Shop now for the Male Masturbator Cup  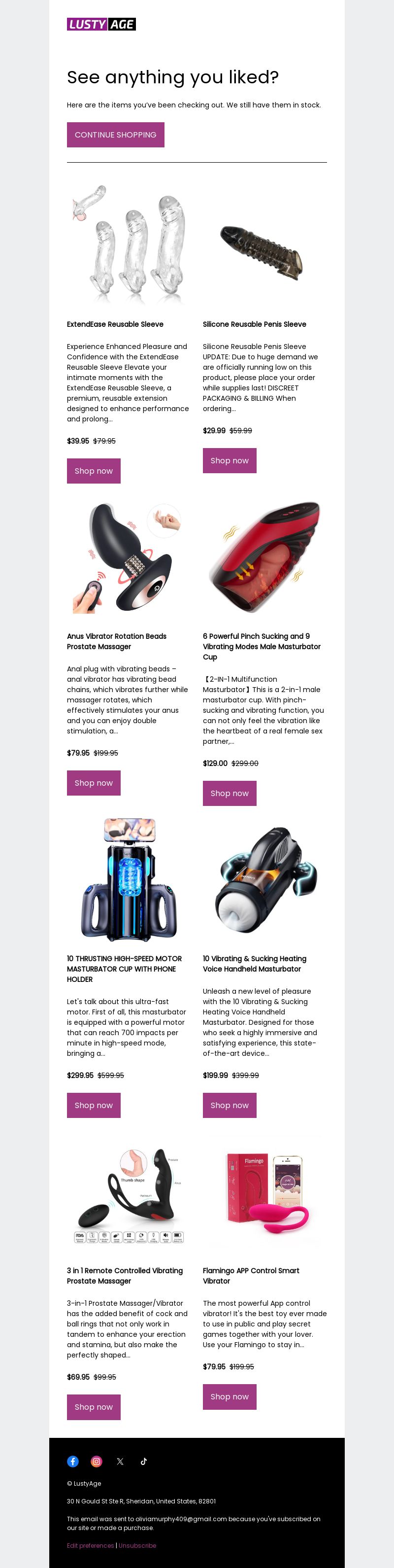(229, 793)
